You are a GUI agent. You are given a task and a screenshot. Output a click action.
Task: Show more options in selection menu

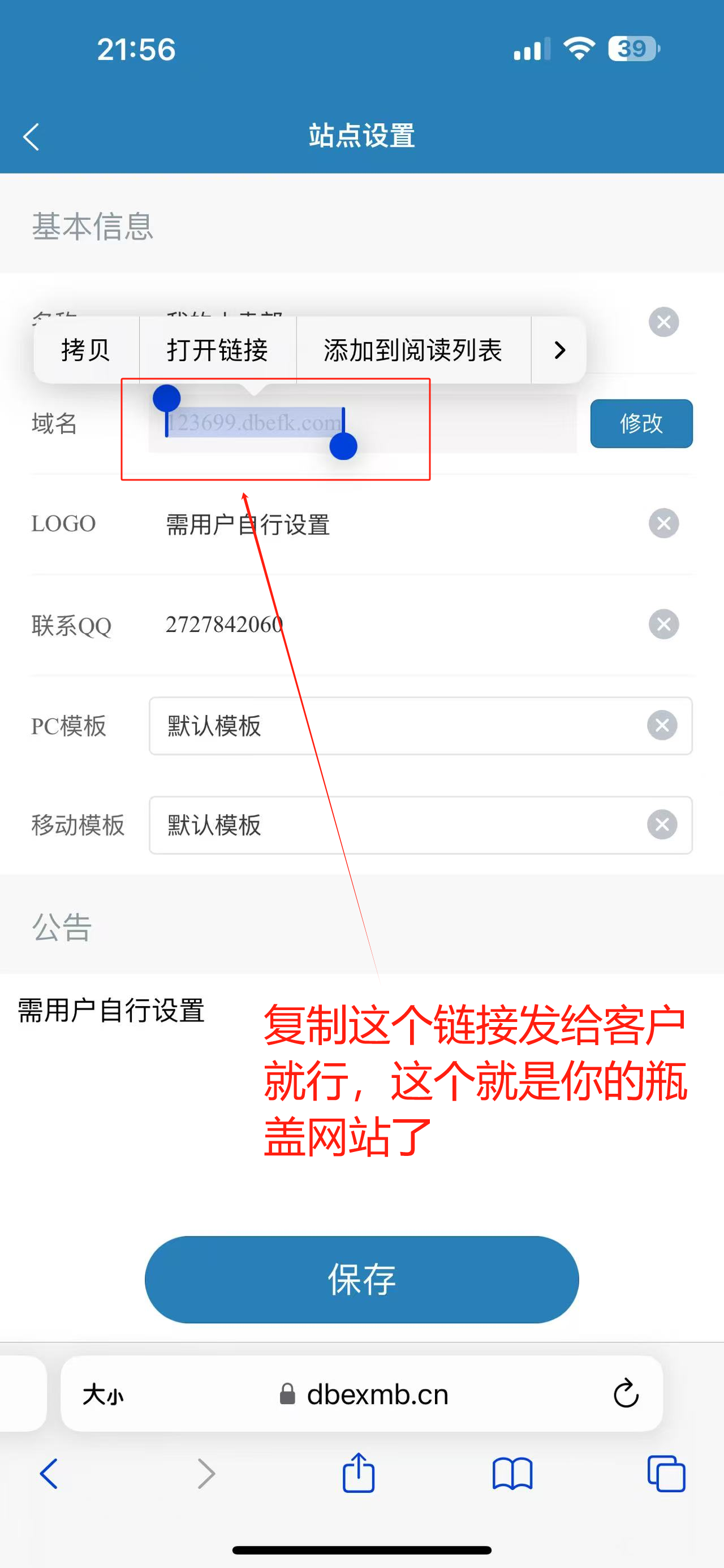[x=559, y=350]
